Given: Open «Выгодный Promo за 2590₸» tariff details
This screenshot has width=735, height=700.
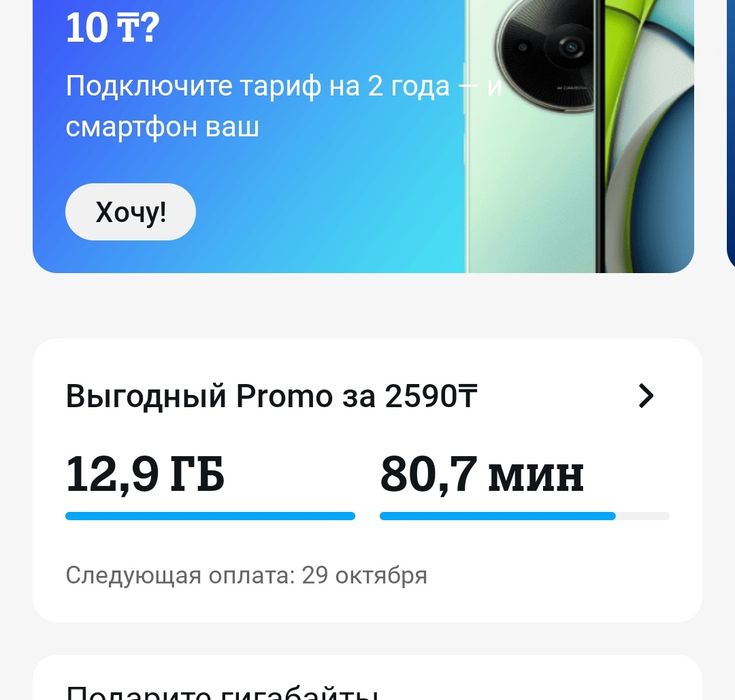Looking at the screenshot, I should point(646,396).
